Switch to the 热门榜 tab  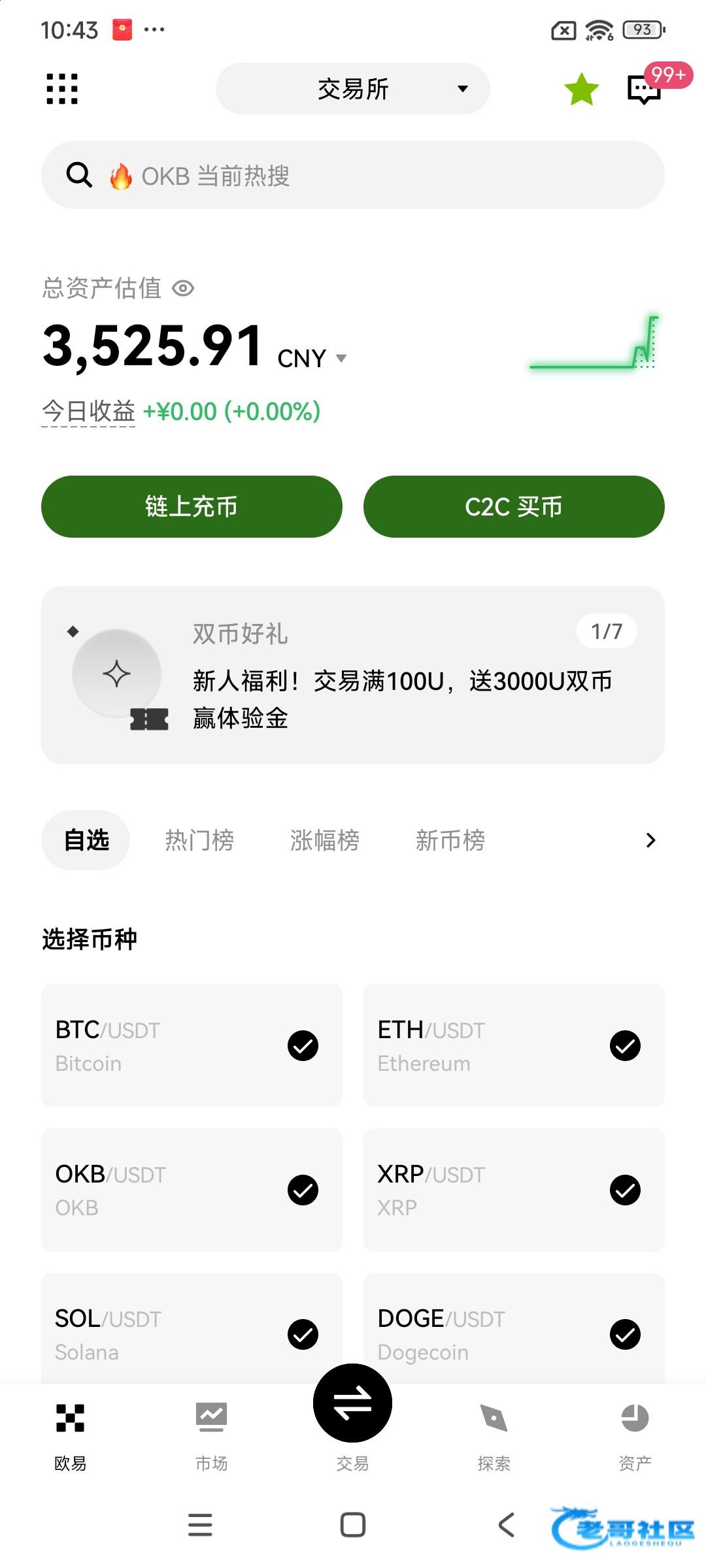click(199, 840)
